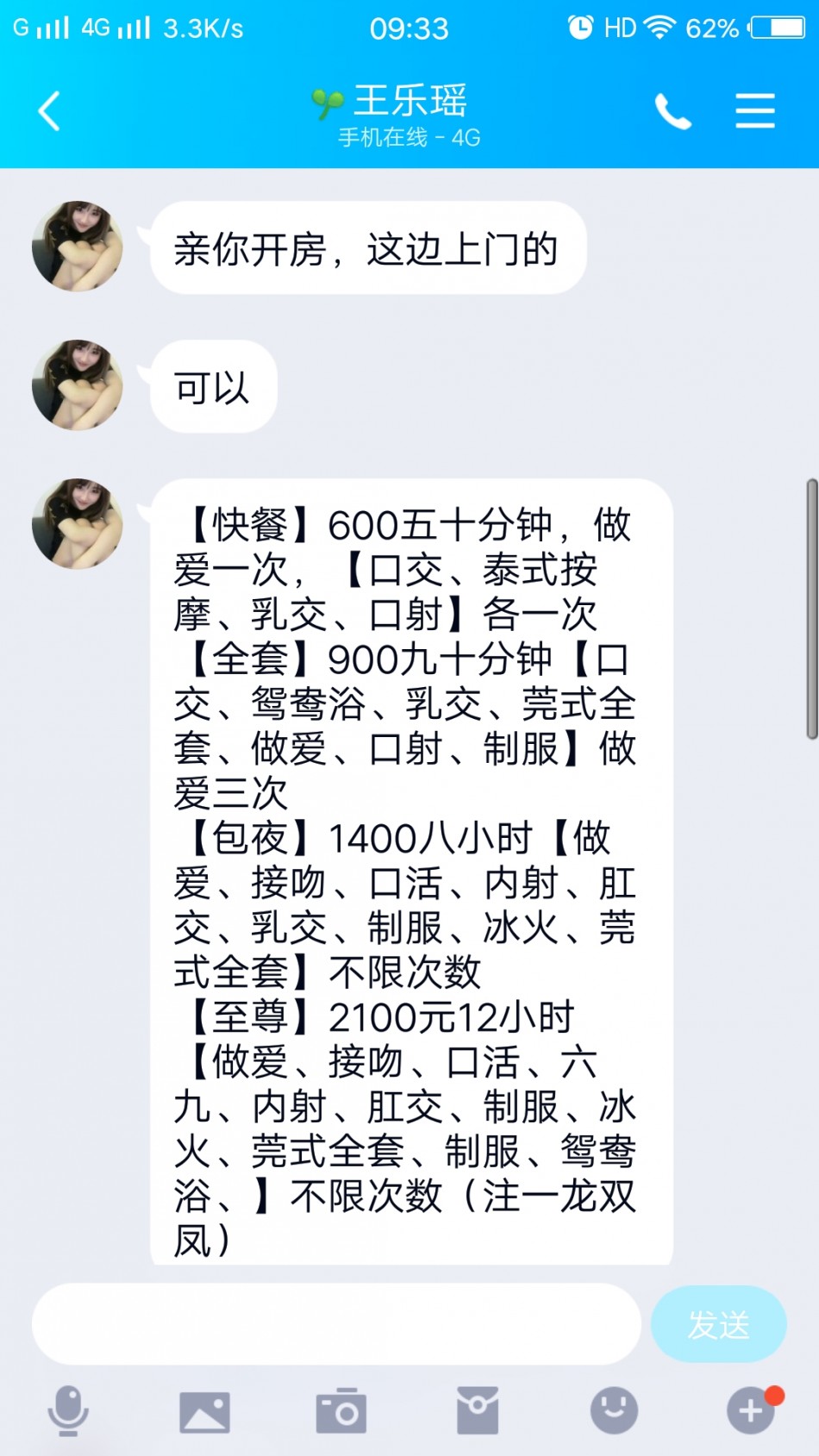Open the plus more-options panel
Screen dimensions: 819x1456
pos(751,1411)
